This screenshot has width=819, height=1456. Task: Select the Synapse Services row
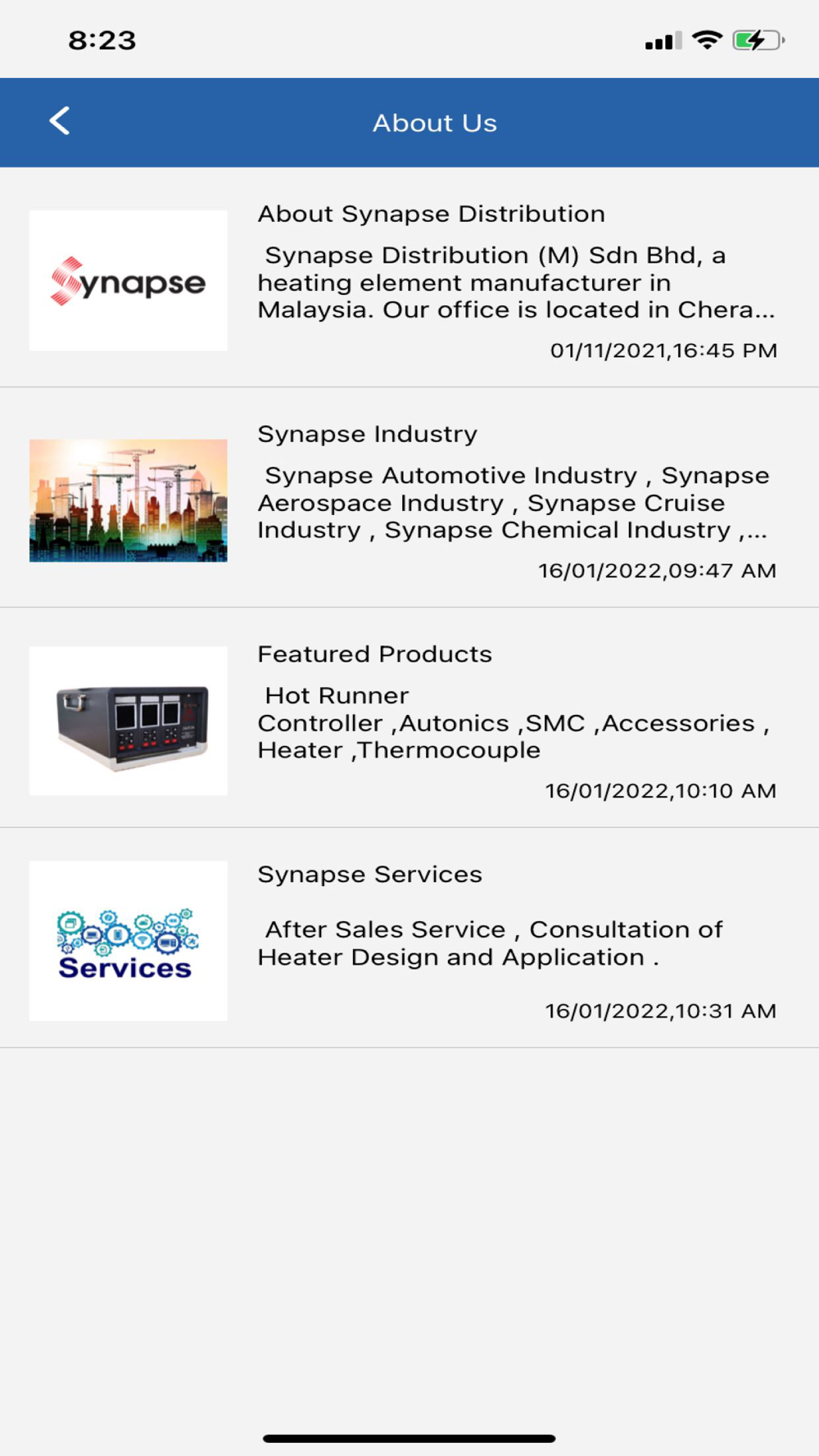pyautogui.click(x=370, y=875)
